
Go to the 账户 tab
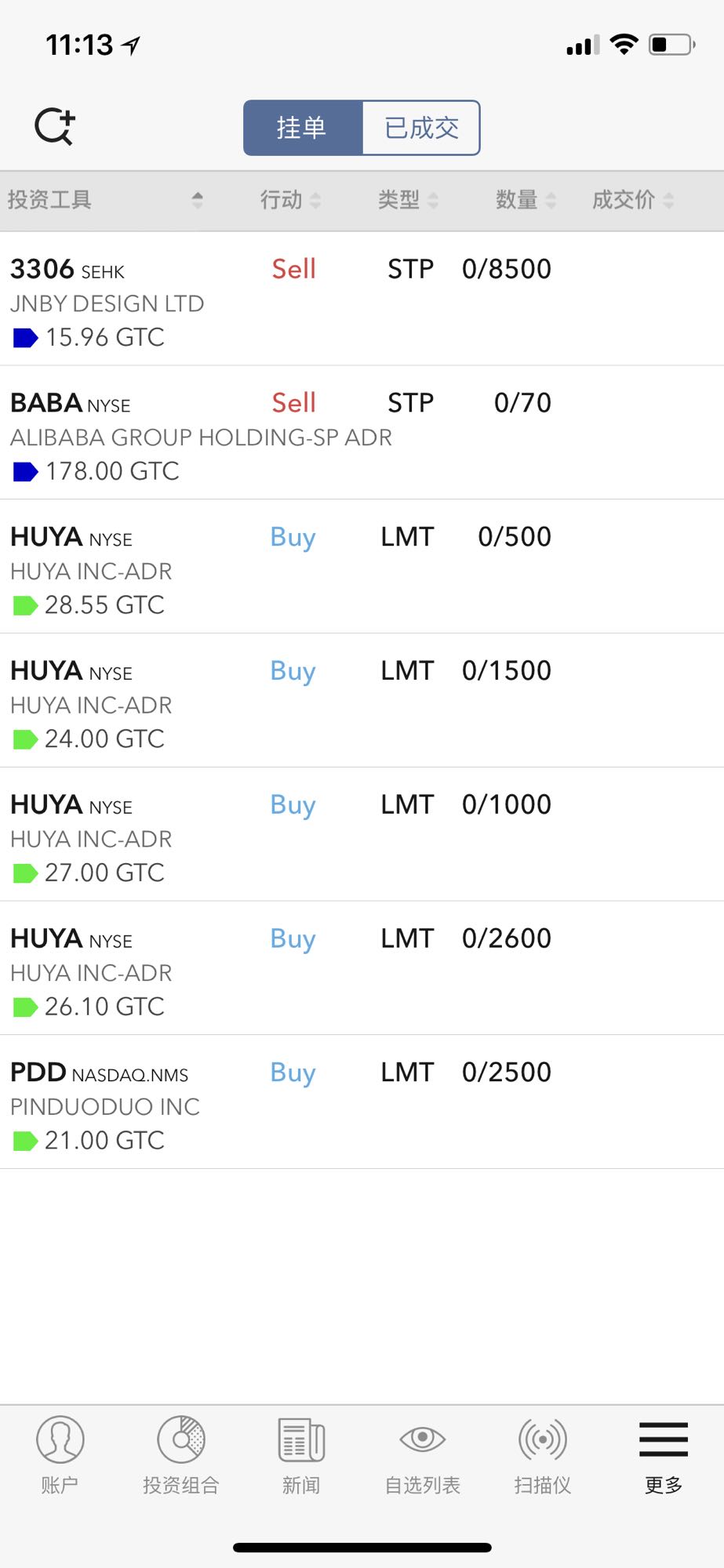pyautogui.click(x=60, y=1455)
